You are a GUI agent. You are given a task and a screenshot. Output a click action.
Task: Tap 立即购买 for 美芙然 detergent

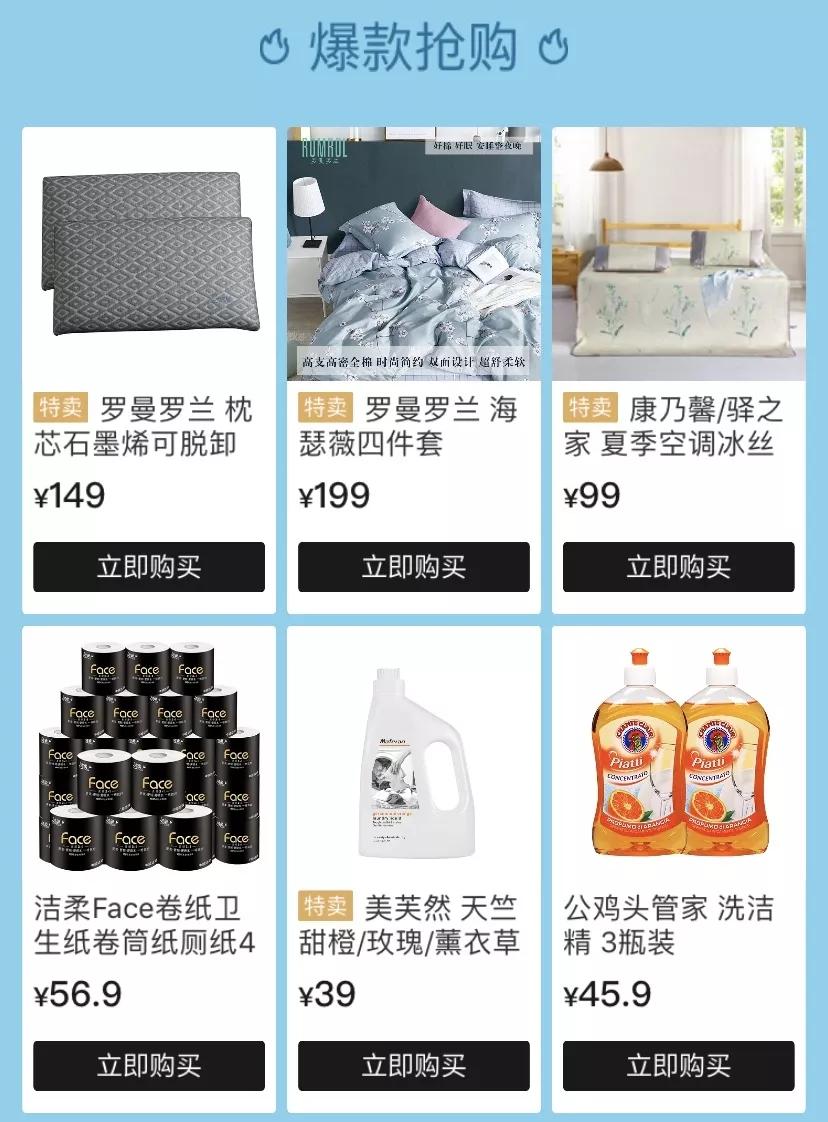point(414,1065)
